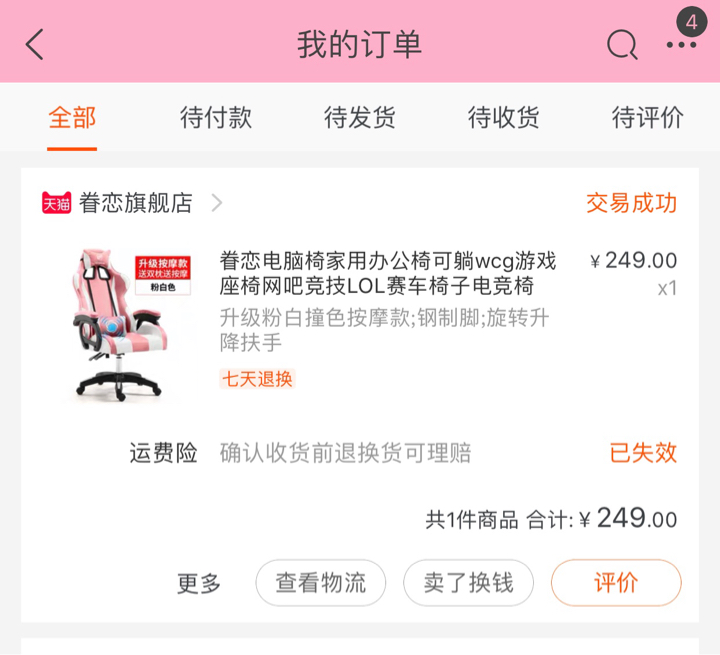The width and height of the screenshot is (720, 655).
Task: Write a review with the 评价 button
Action: tap(616, 583)
